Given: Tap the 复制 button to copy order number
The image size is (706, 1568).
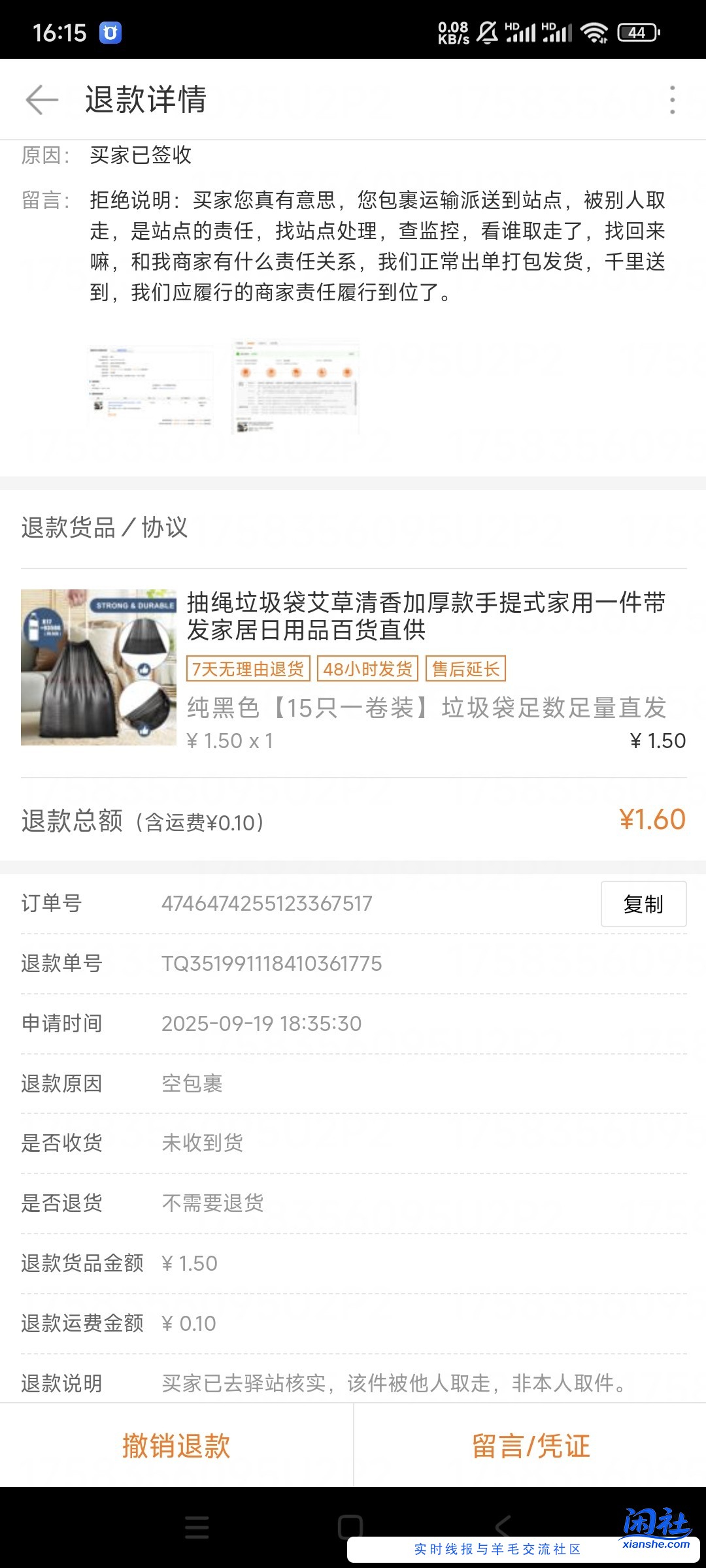Looking at the screenshot, I should 643,904.
